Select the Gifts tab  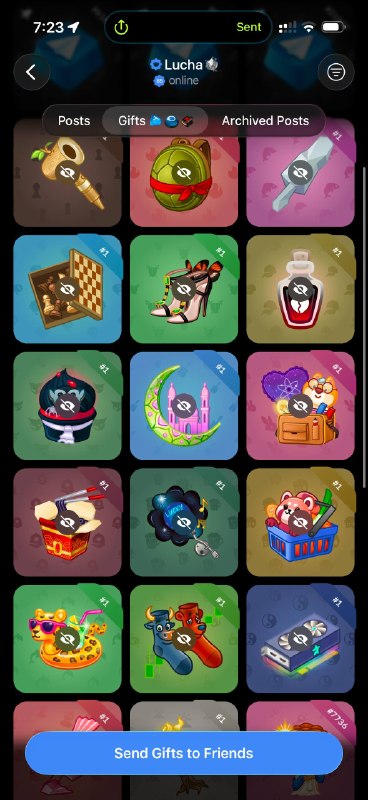coord(155,121)
